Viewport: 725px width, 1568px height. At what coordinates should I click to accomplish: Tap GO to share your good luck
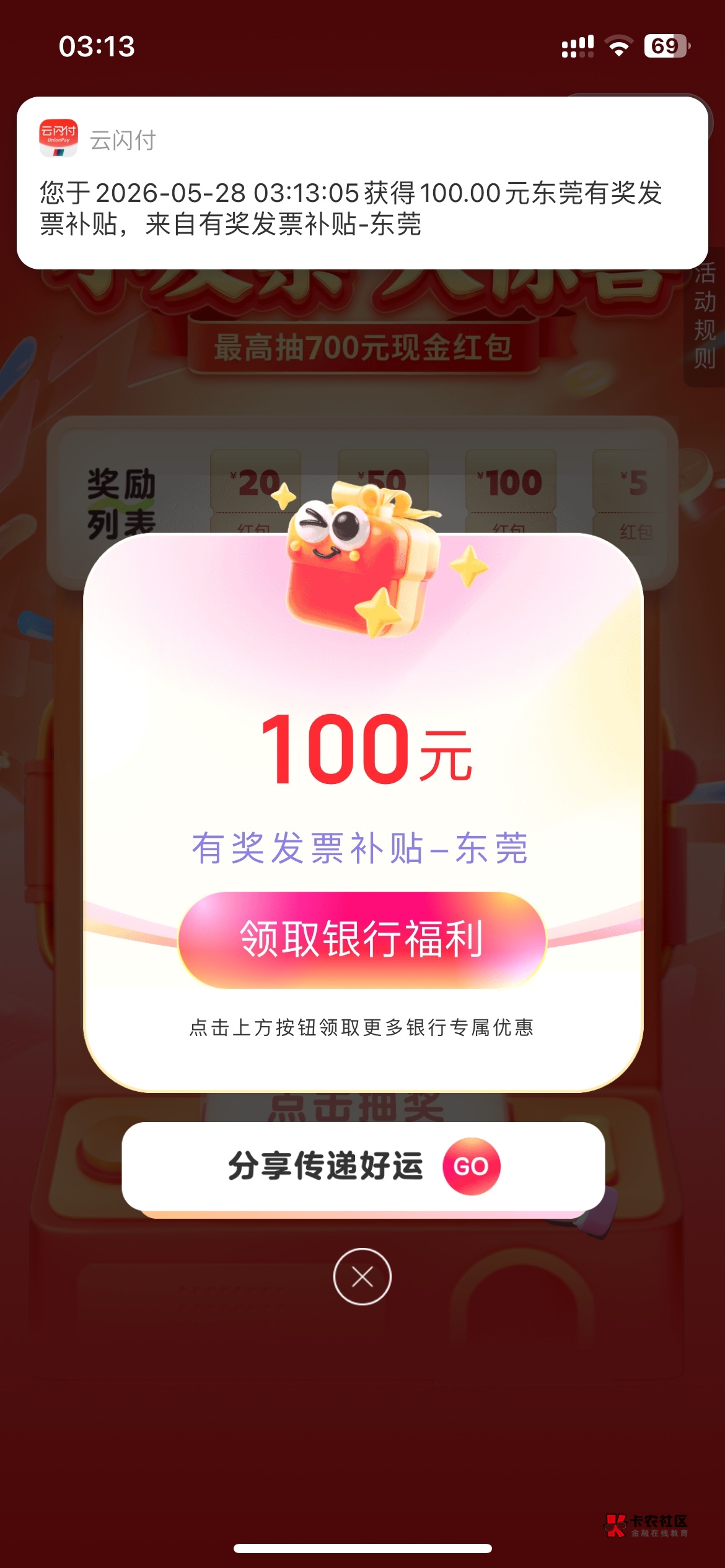(471, 1166)
